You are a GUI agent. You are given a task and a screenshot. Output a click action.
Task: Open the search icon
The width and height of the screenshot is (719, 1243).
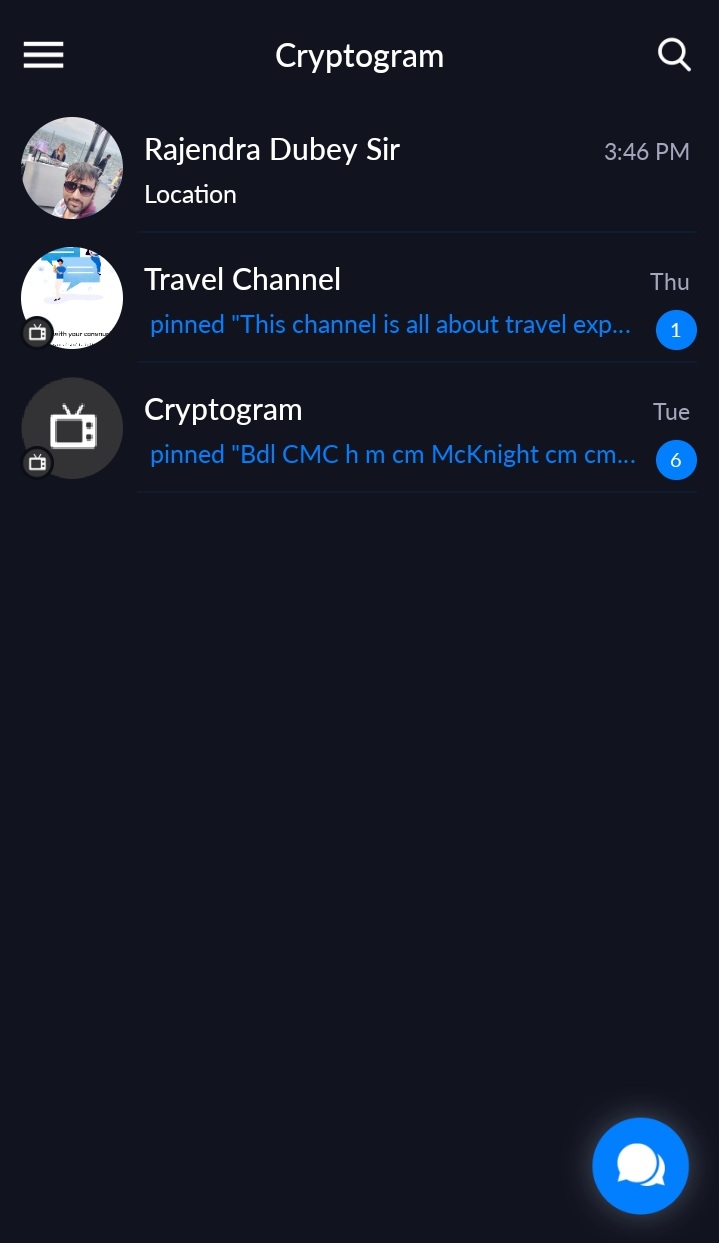[x=675, y=55]
